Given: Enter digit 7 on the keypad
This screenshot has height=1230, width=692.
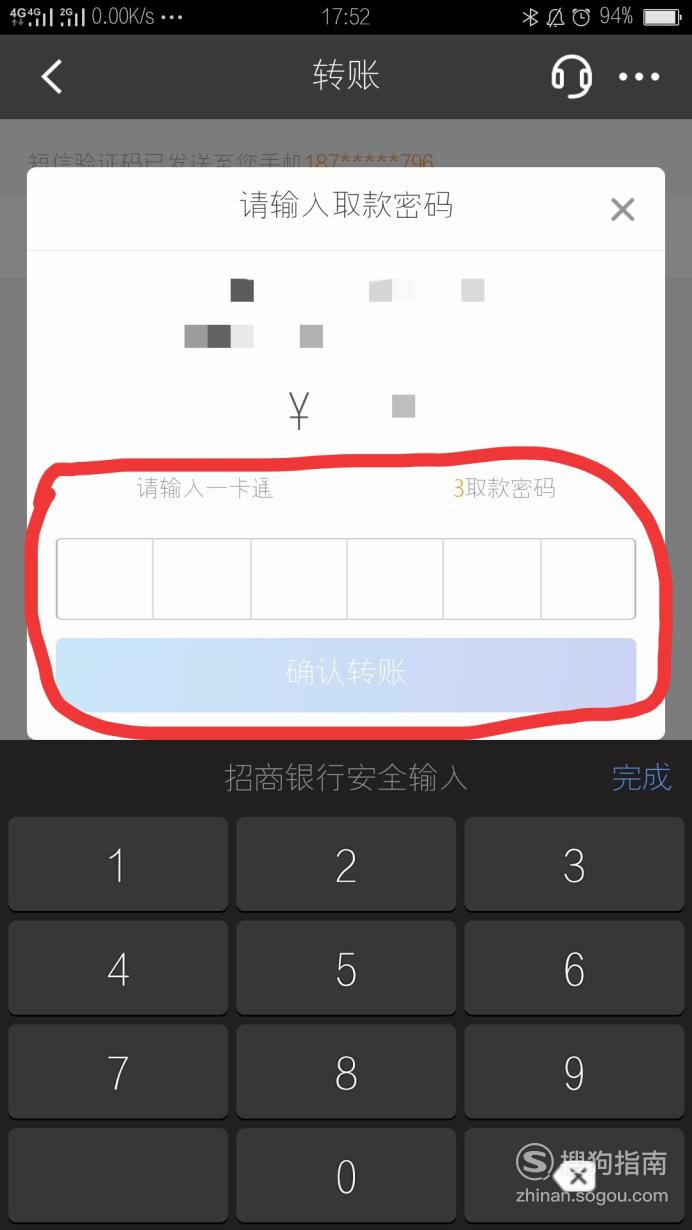Looking at the screenshot, I should coord(118,1072).
